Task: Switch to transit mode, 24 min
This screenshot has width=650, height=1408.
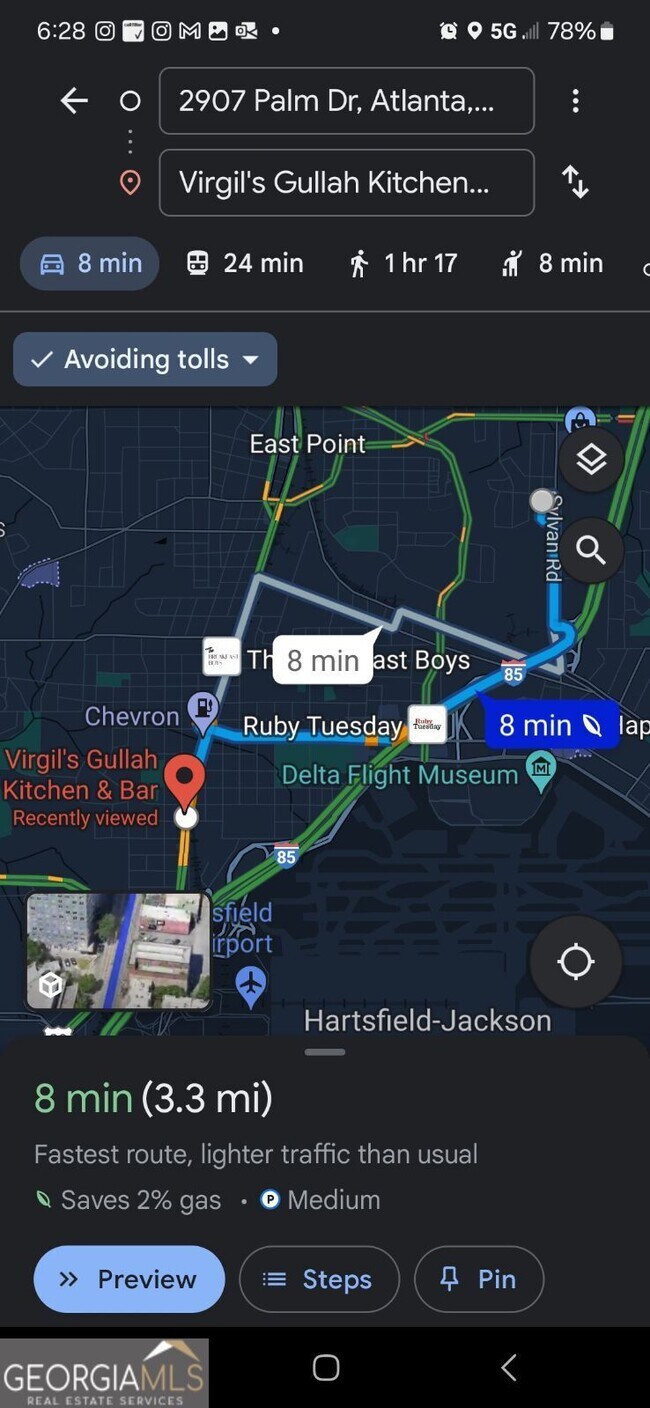Action: [x=245, y=264]
